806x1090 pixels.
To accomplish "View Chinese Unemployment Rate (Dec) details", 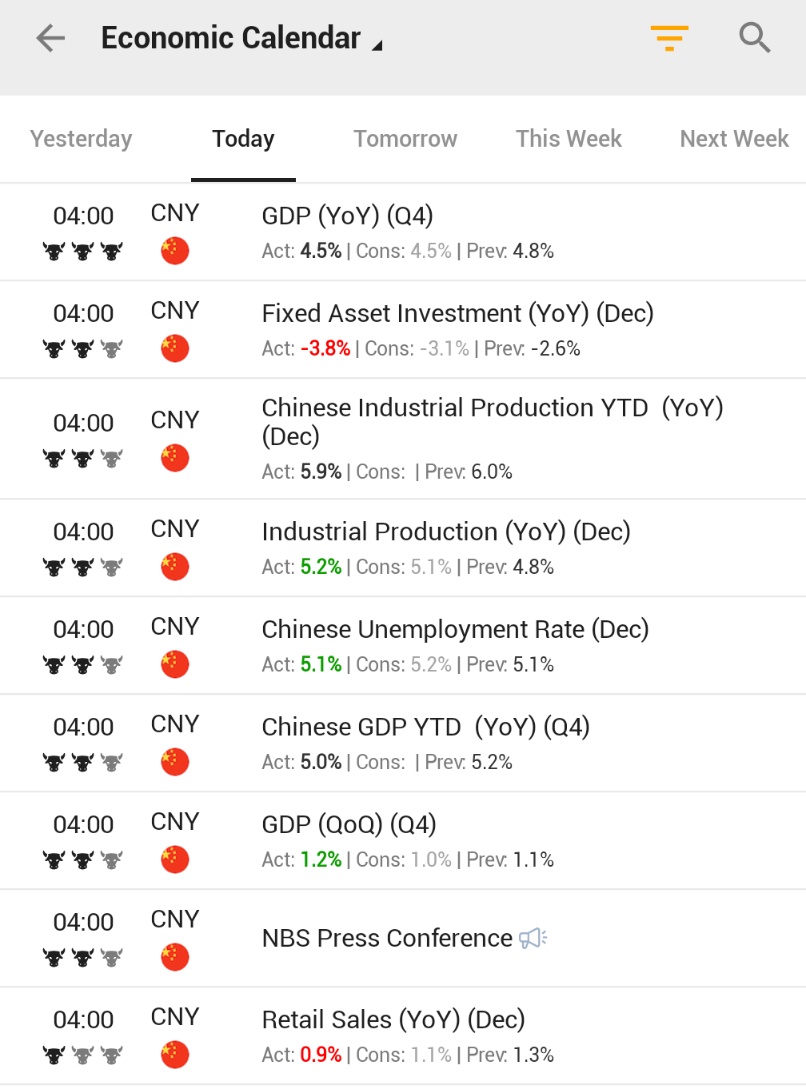I will point(455,630).
